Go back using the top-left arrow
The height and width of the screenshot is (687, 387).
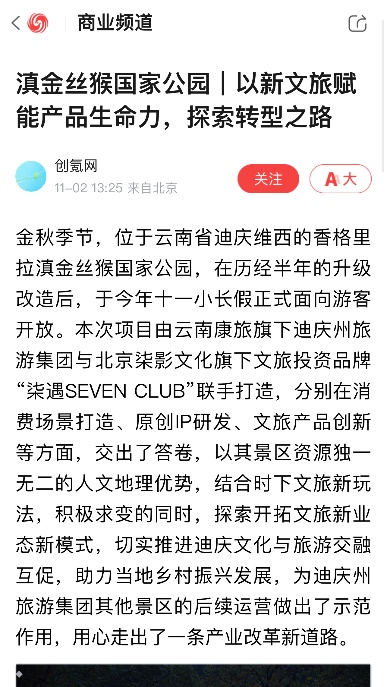point(16,23)
